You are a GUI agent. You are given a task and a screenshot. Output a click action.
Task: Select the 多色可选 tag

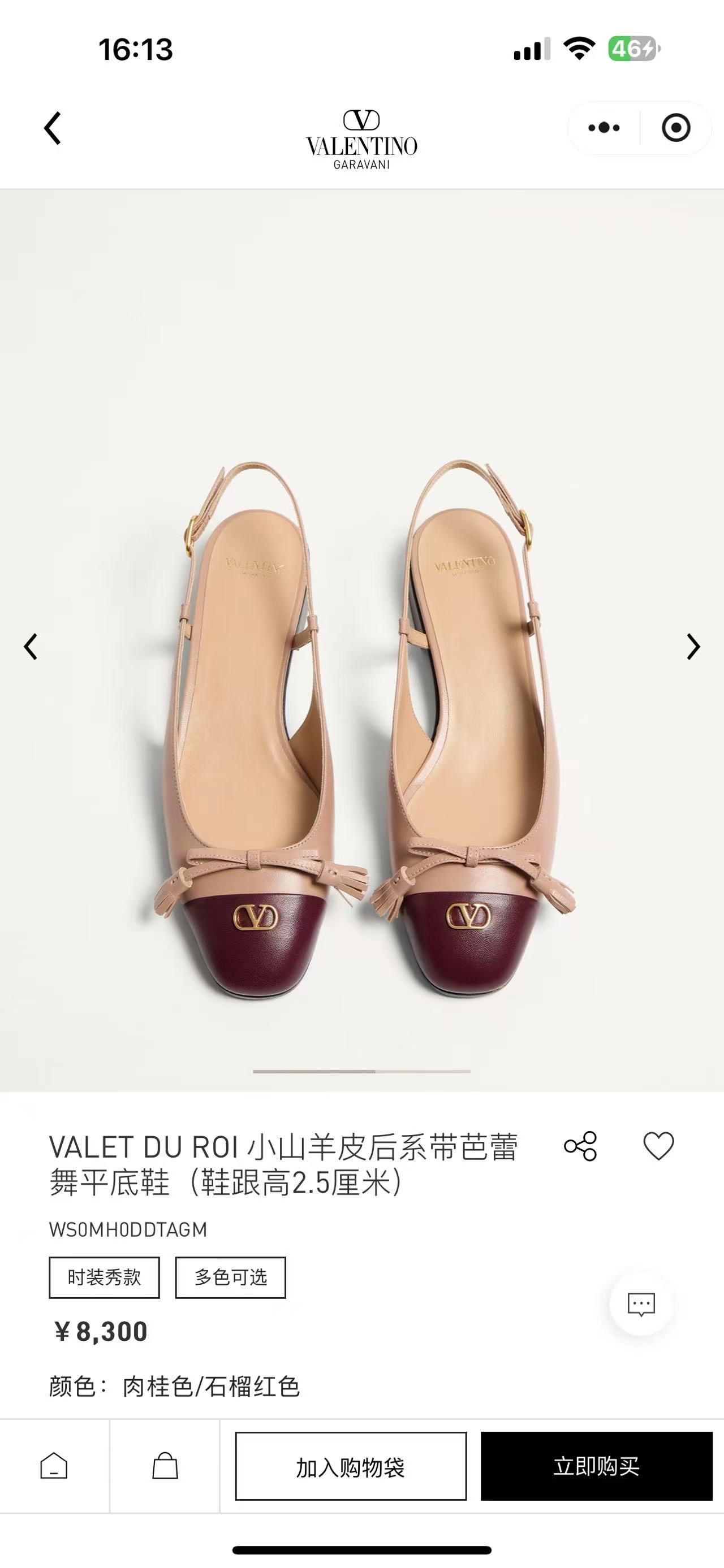[x=231, y=1277]
